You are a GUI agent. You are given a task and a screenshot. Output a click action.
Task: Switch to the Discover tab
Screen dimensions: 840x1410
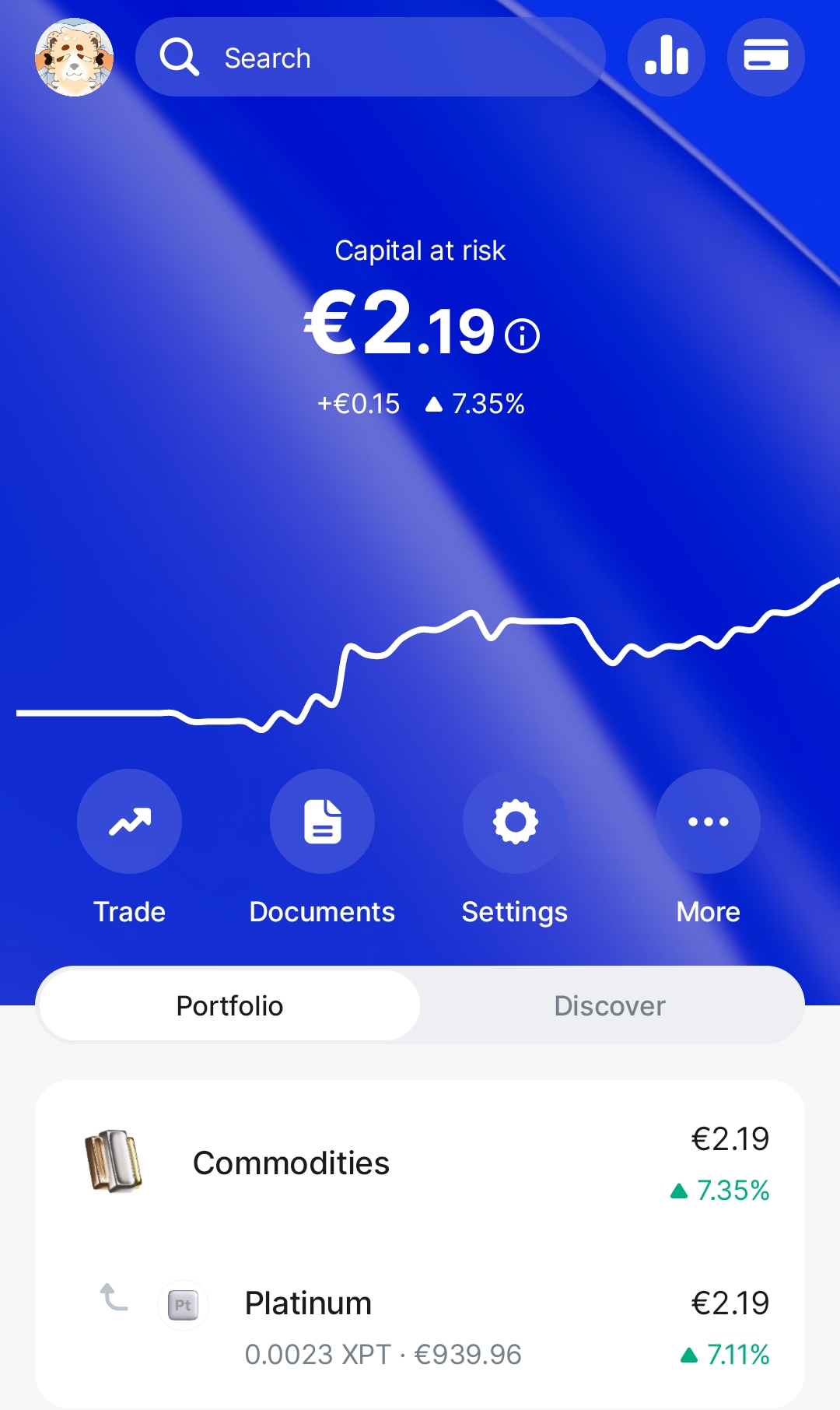click(610, 1005)
